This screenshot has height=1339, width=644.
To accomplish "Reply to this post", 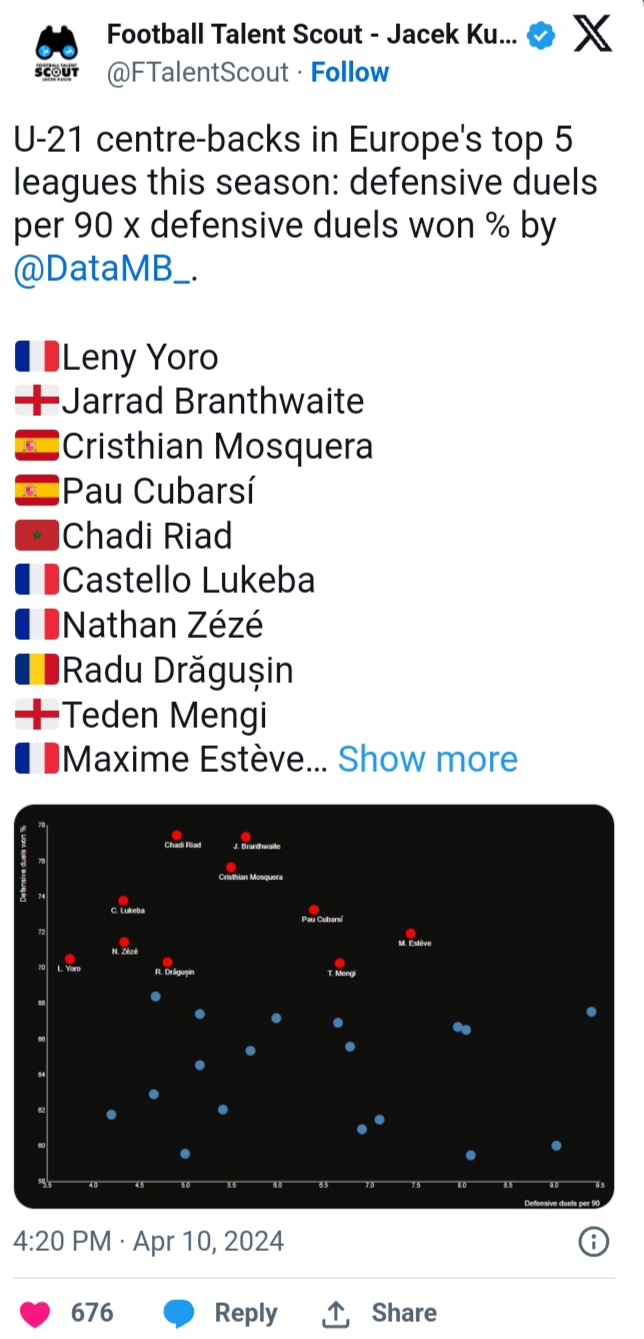I will [219, 1312].
